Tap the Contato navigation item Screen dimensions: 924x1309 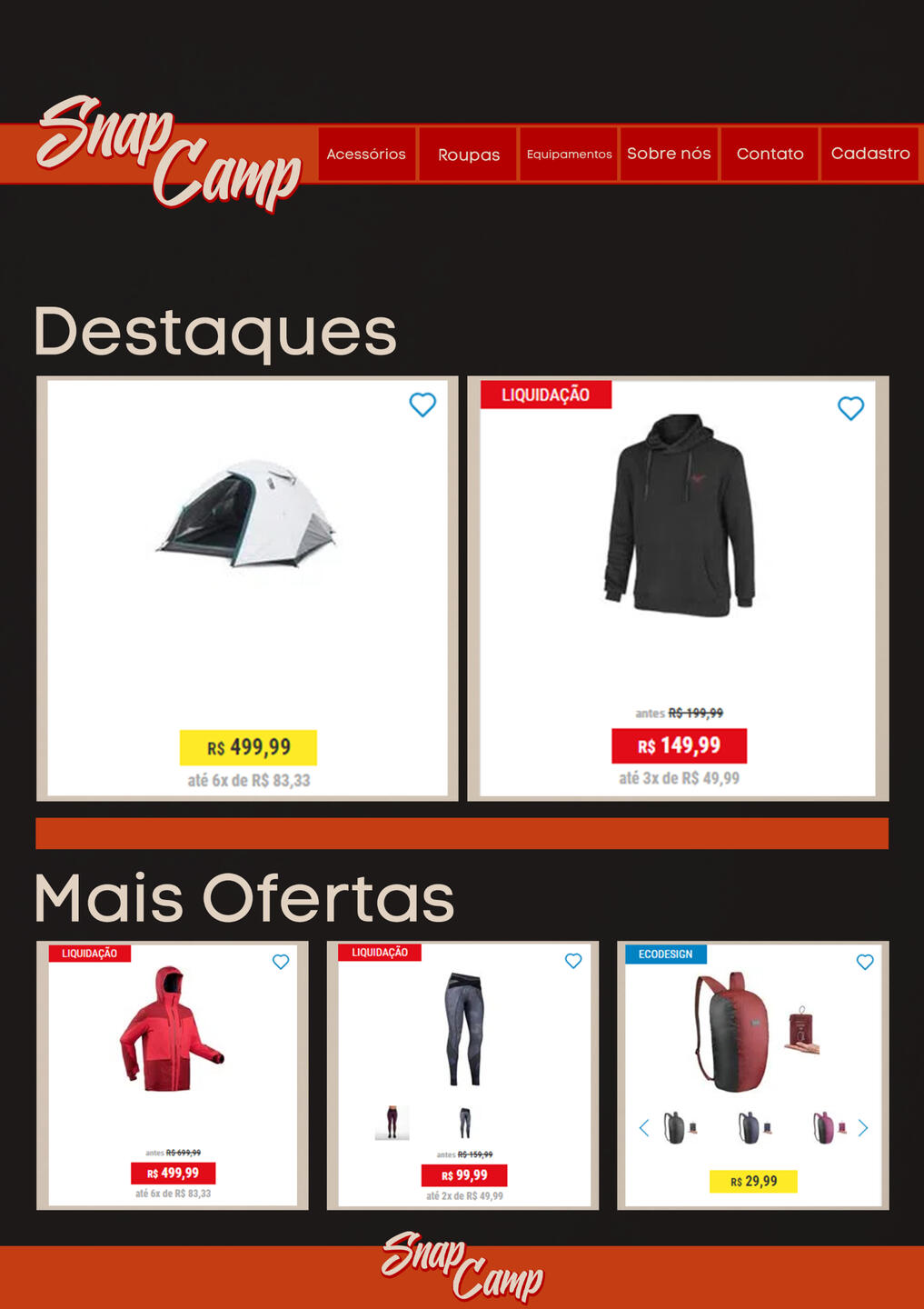point(770,154)
